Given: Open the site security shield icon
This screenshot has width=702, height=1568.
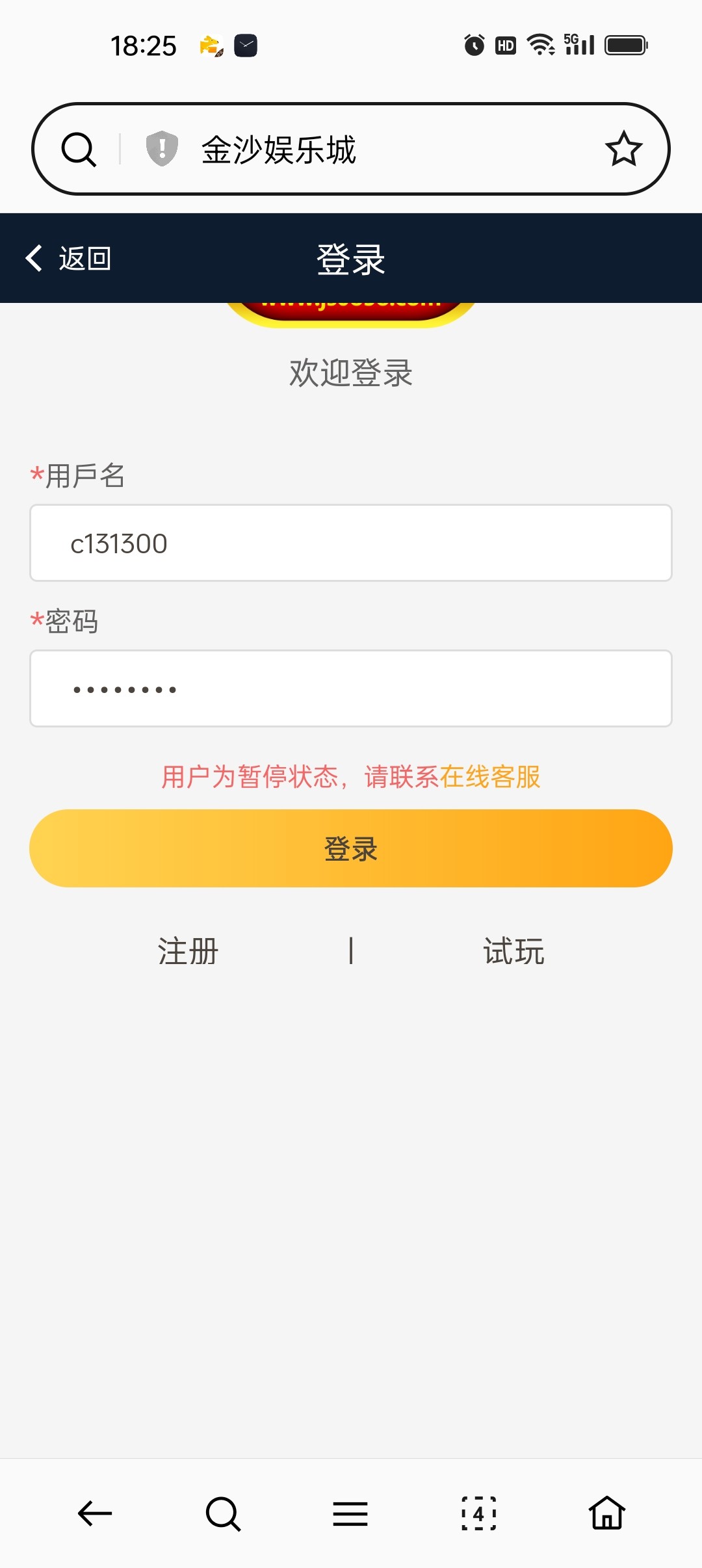Looking at the screenshot, I should click(x=162, y=148).
